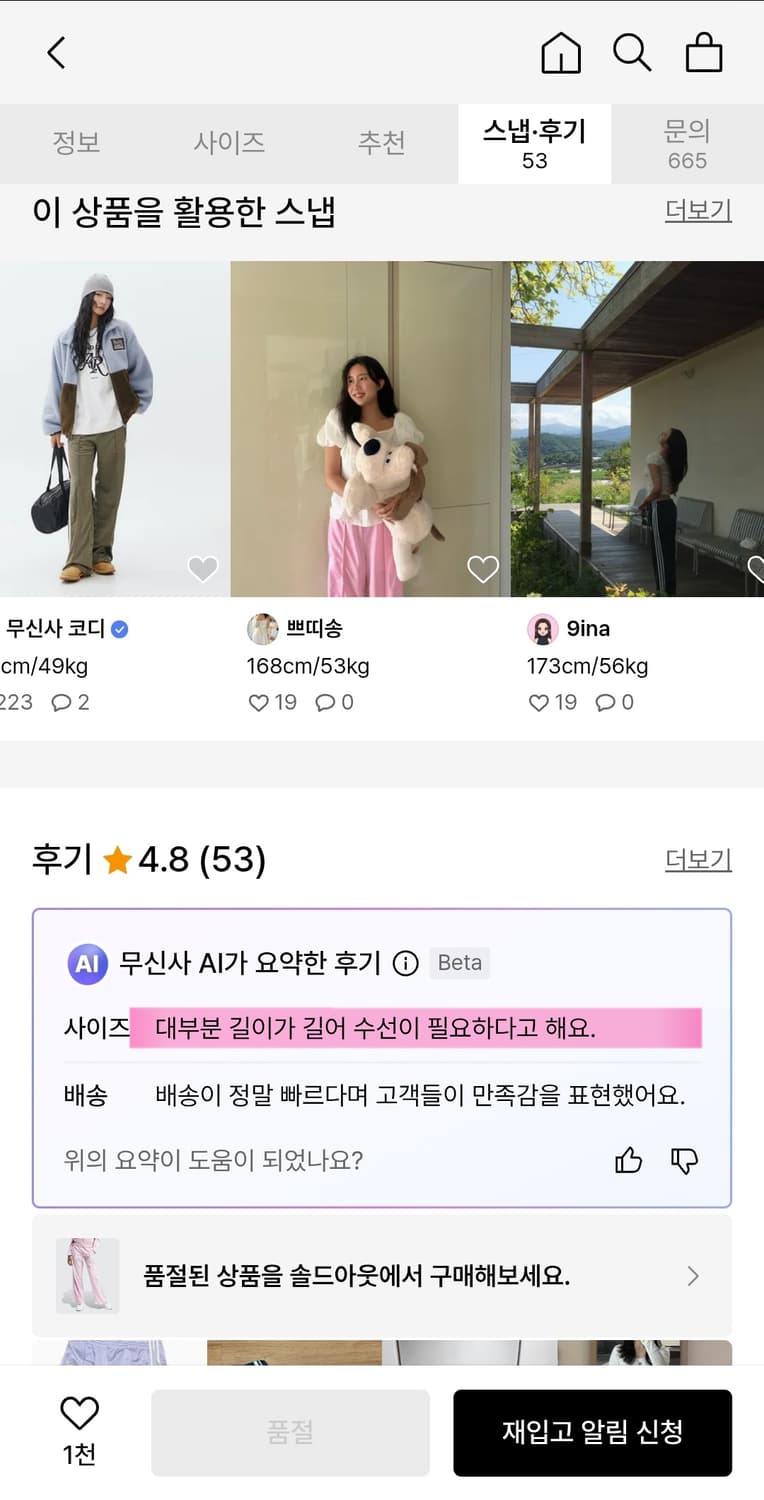Viewport: 764px width, 1500px height.
Task: Like 쁘띠송's snap photo
Action: click(483, 567)
